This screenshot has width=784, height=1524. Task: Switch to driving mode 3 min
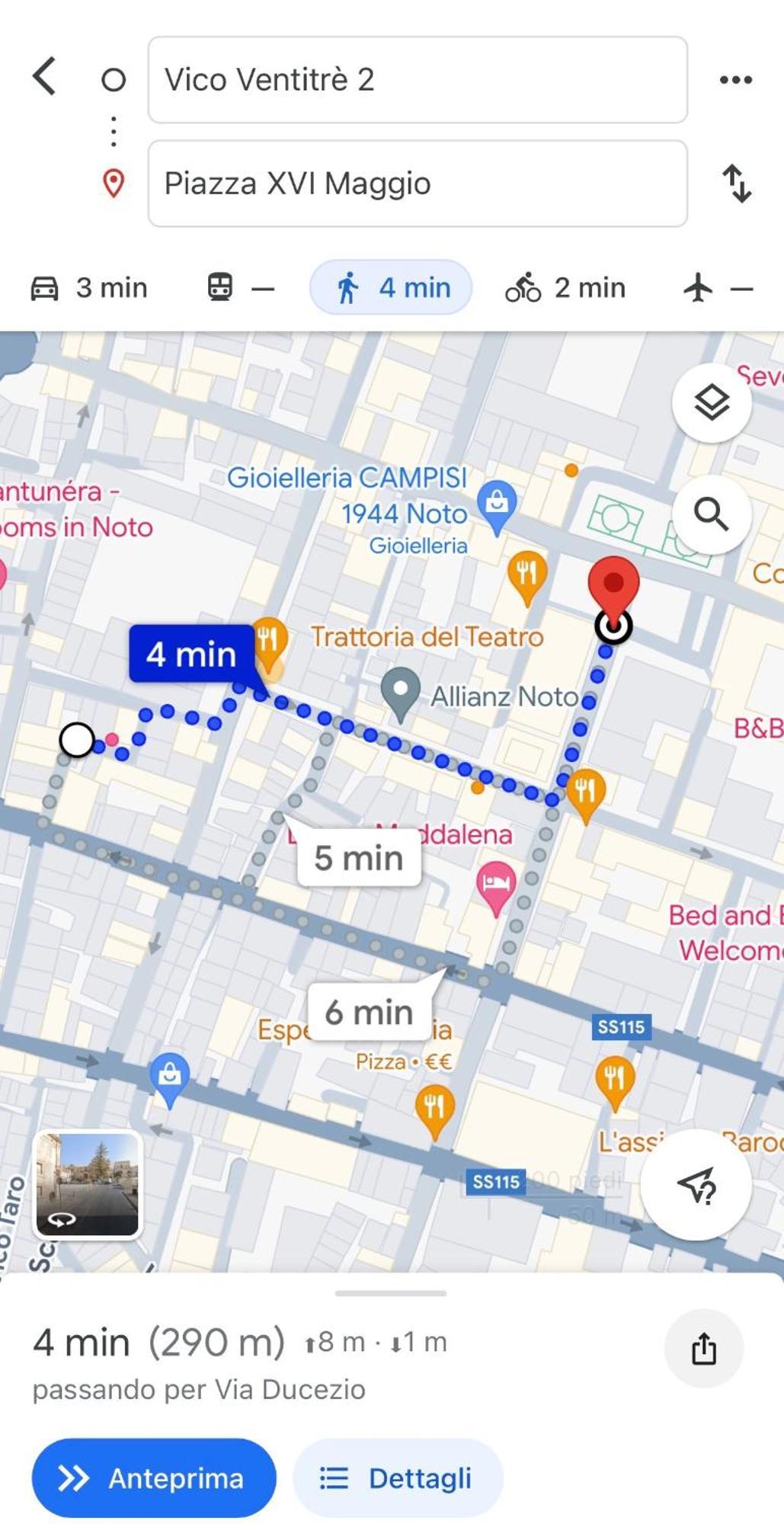[89, 288]
